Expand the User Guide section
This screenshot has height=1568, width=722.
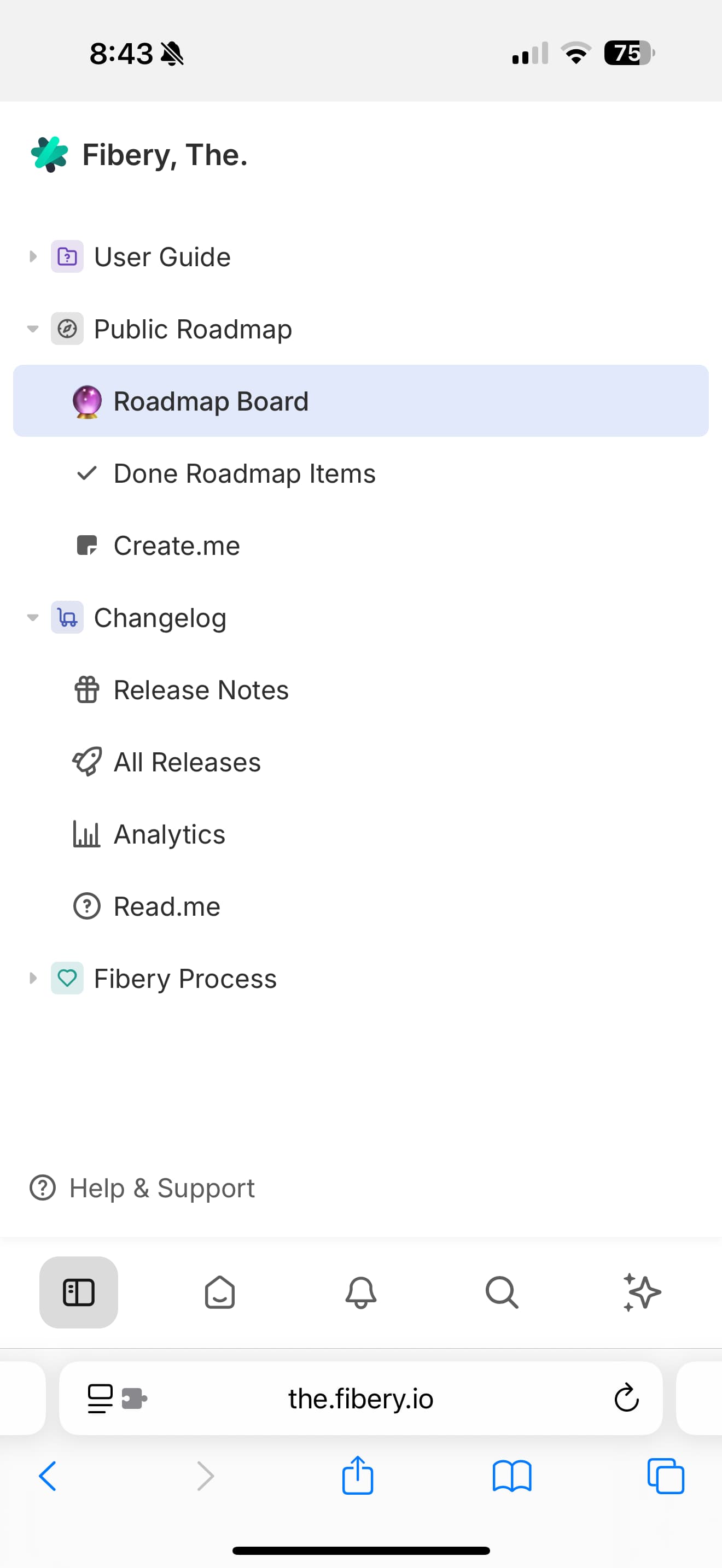point(33,257)
